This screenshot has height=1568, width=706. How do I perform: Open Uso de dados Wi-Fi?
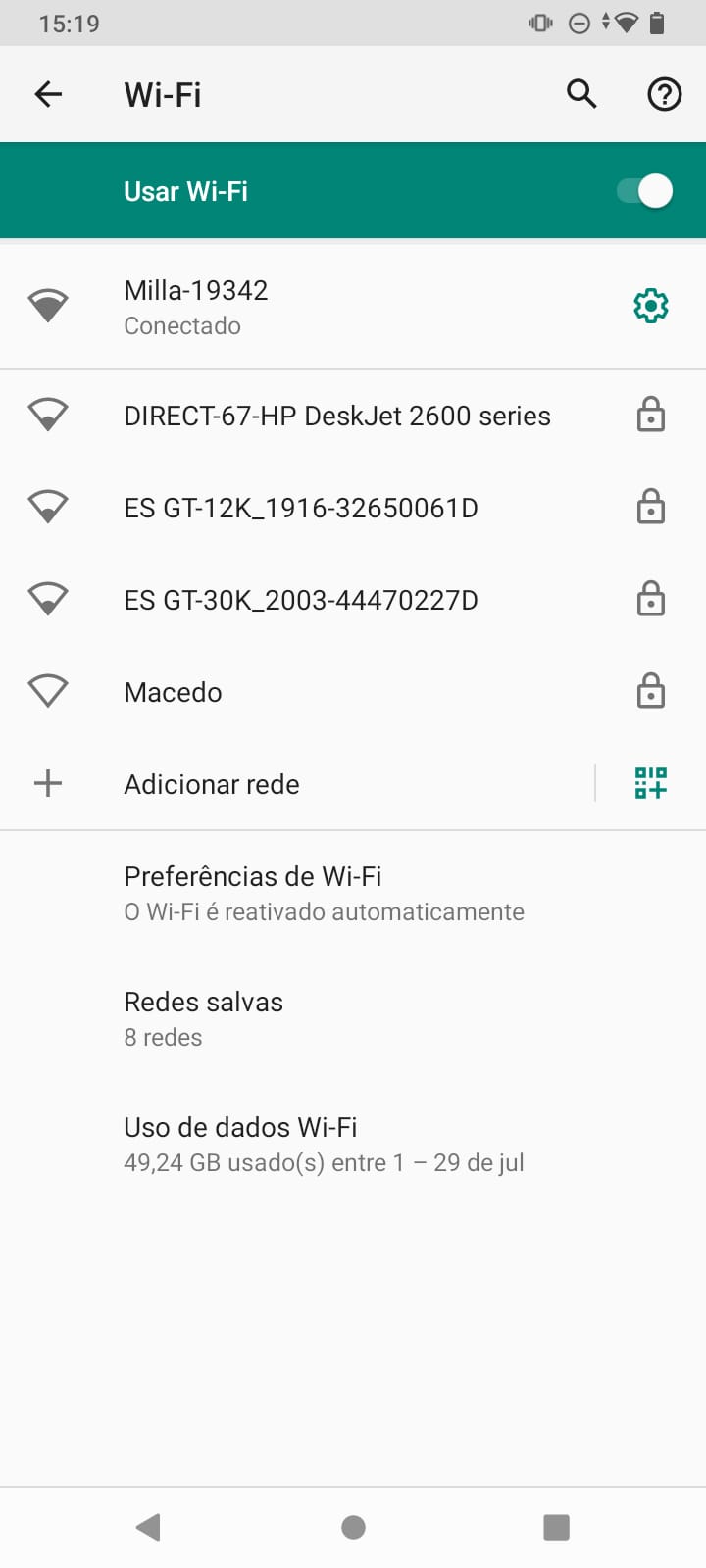[324, 1144]
